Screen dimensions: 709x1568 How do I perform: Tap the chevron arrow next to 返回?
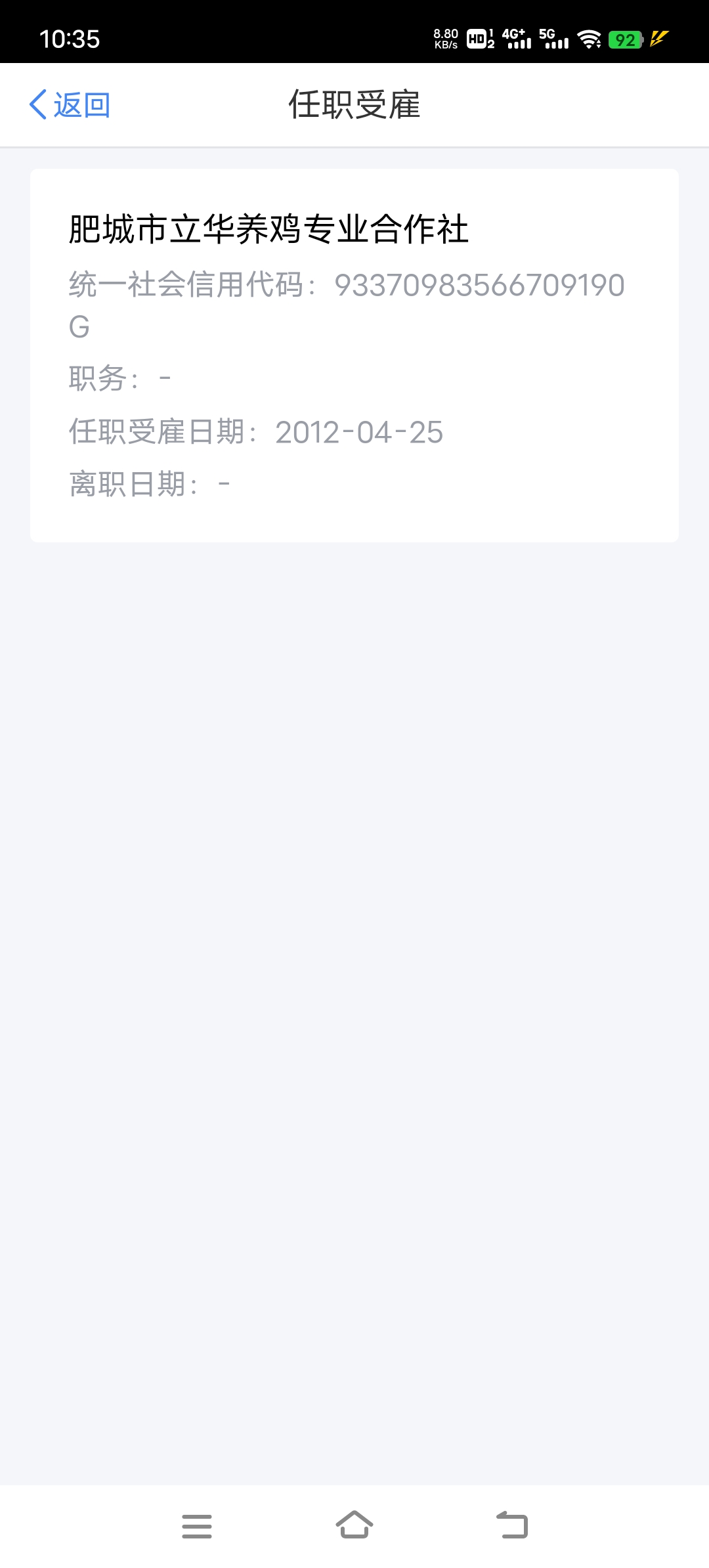[38, 104]
